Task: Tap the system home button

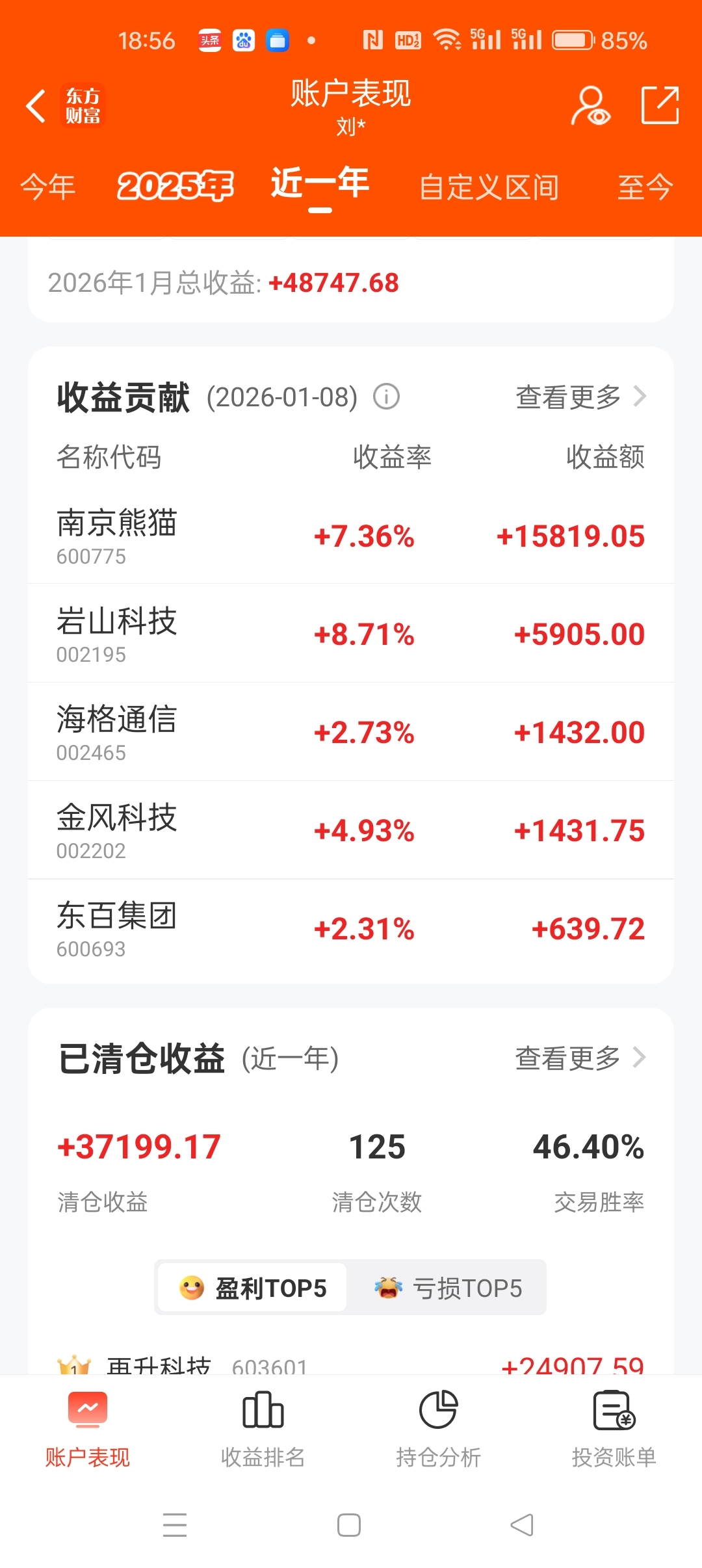Action: click(349, 1525)
